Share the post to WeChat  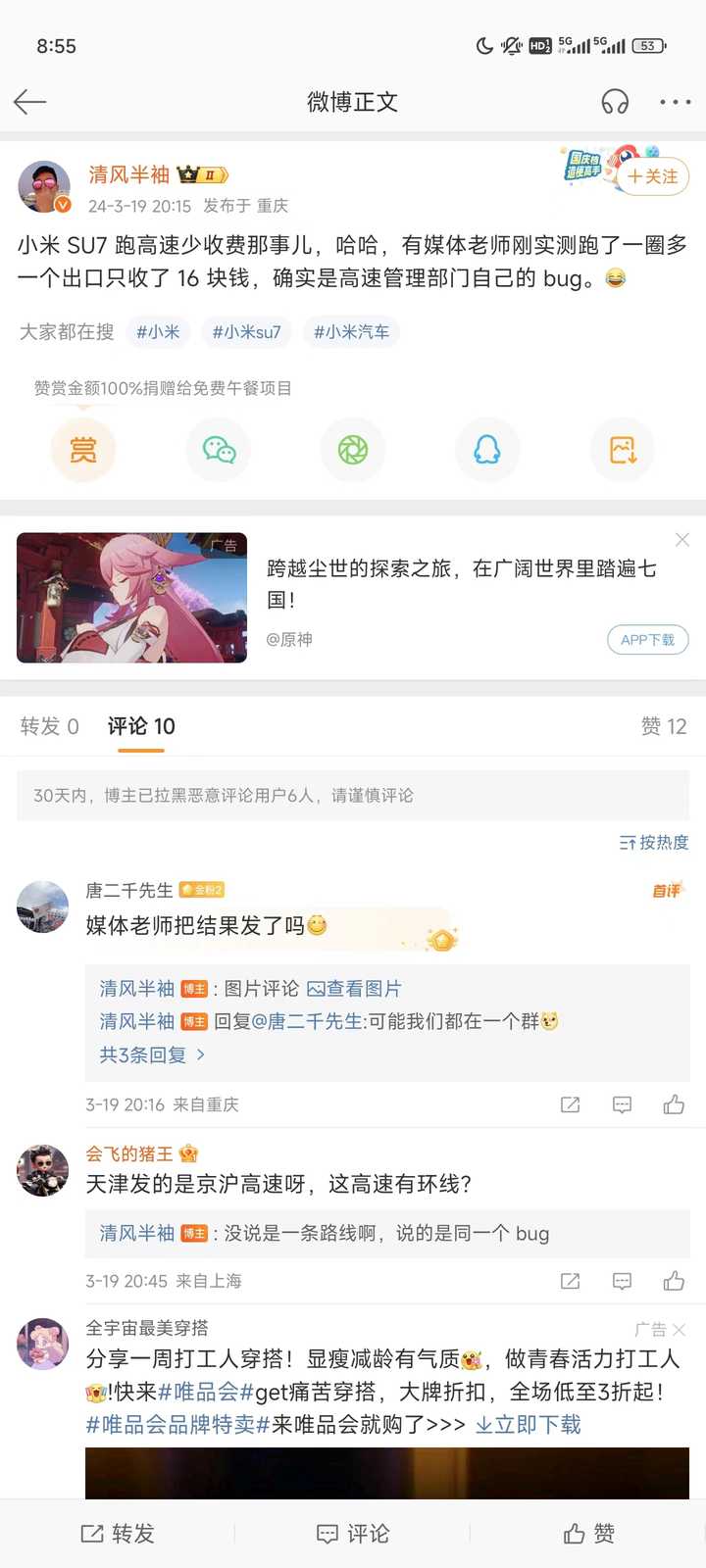[x=219, y=450]
